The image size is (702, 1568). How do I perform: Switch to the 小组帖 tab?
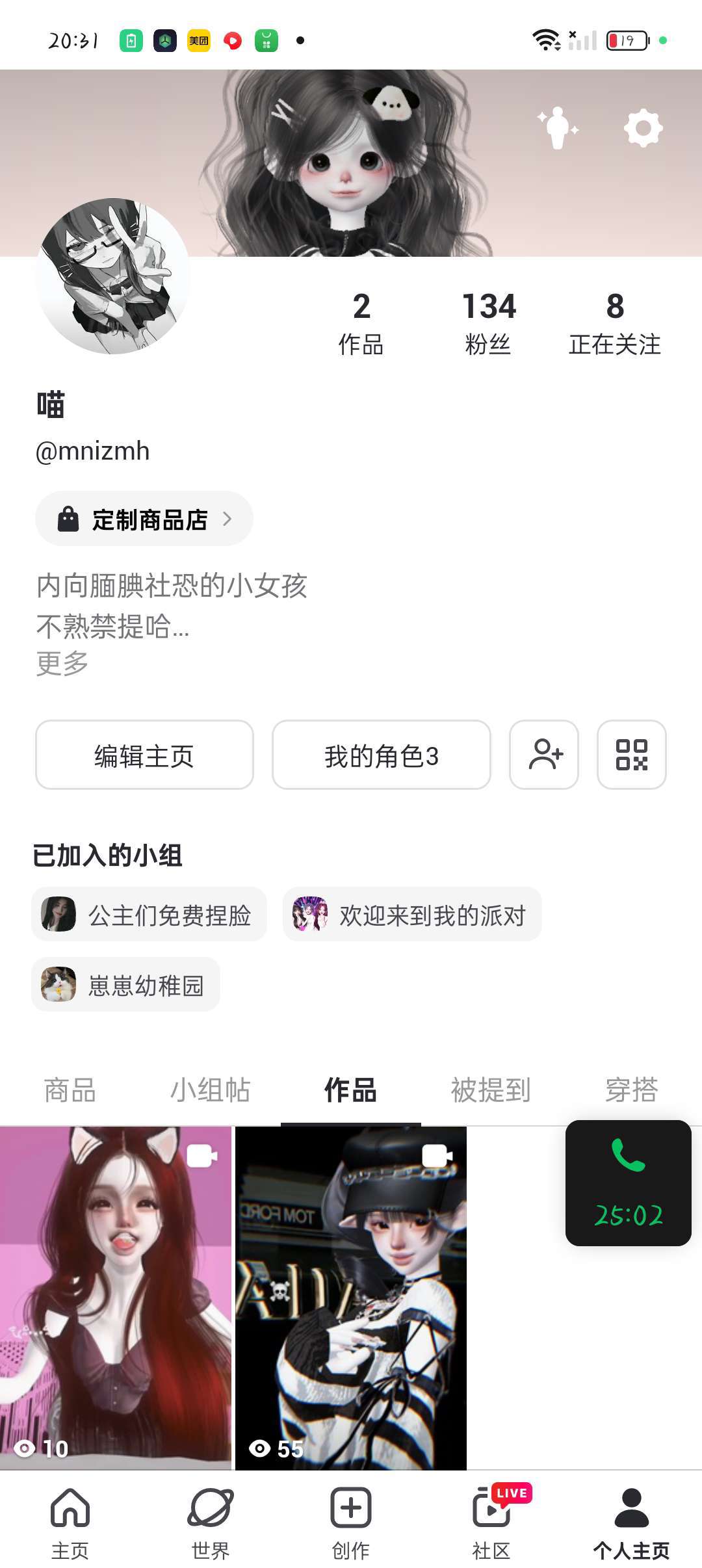pos(210,1090)
